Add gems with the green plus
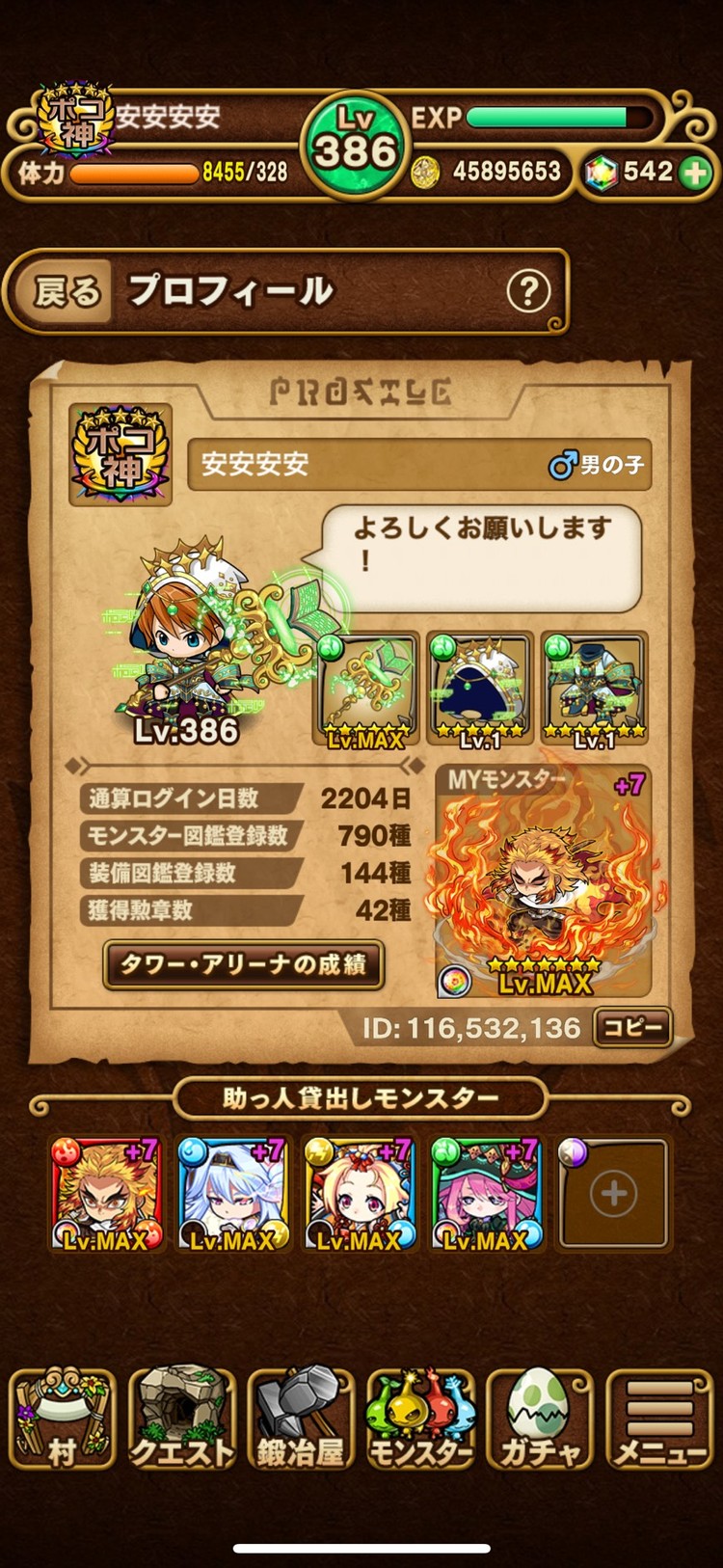The width and height of the screenshot is (723, 1568). [x=694, y=173]
